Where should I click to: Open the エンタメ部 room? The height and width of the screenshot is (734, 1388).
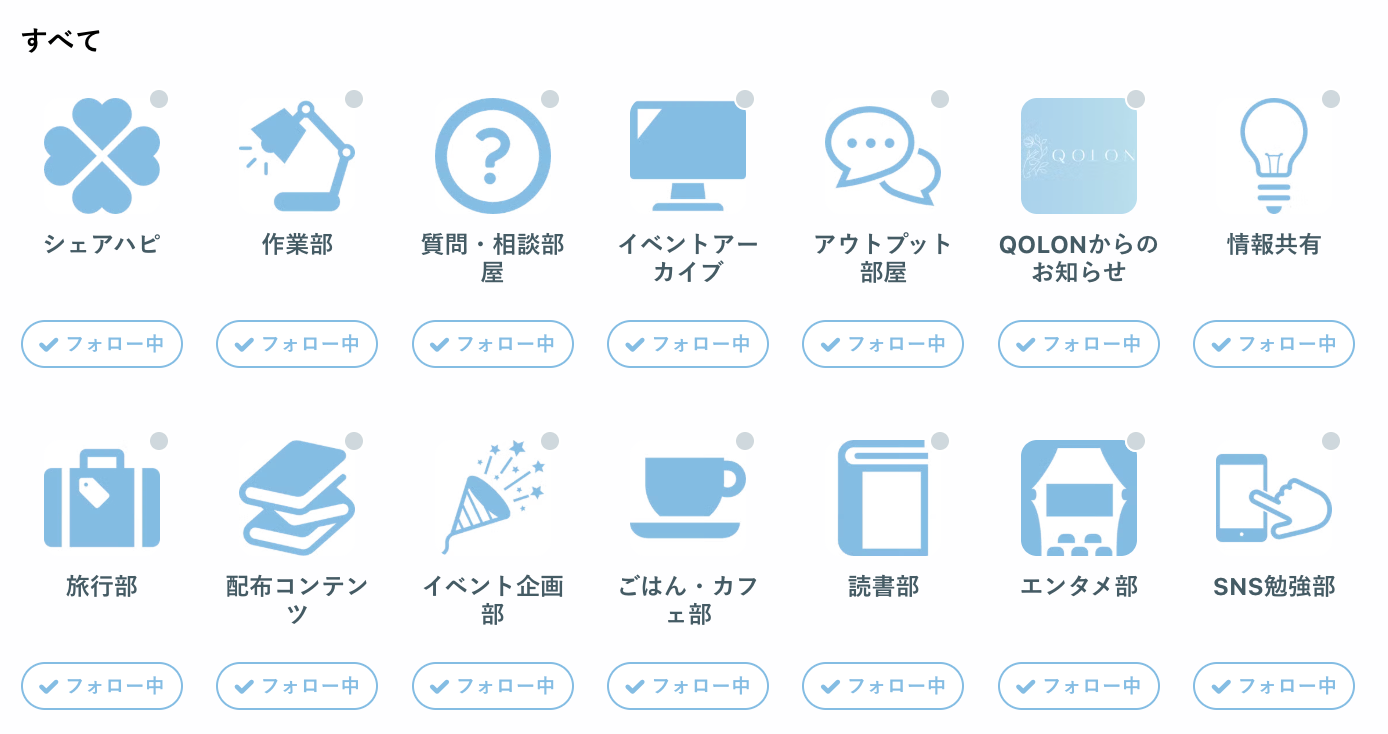1078,498
